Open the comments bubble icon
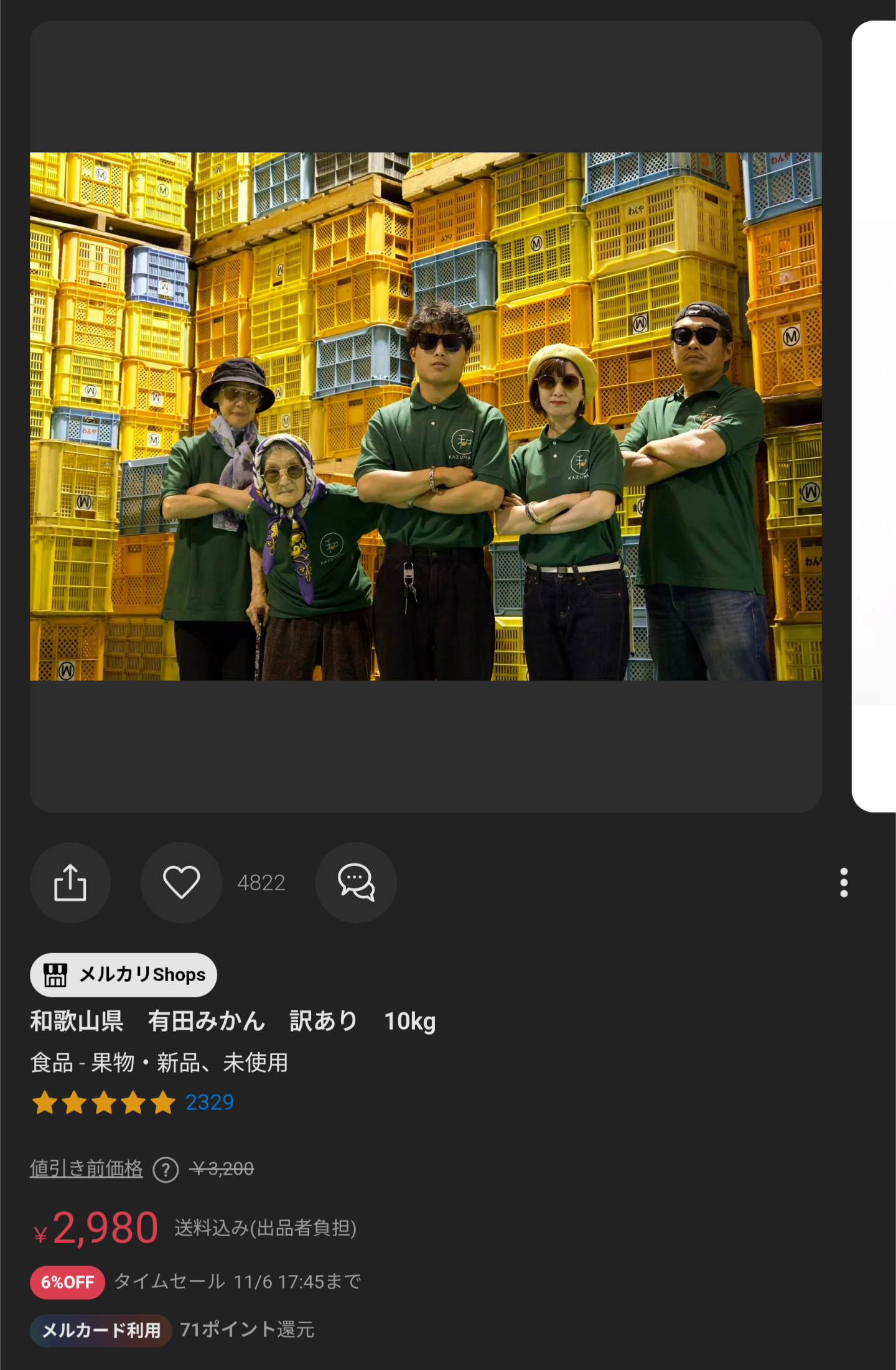 (x=356, y=882)
